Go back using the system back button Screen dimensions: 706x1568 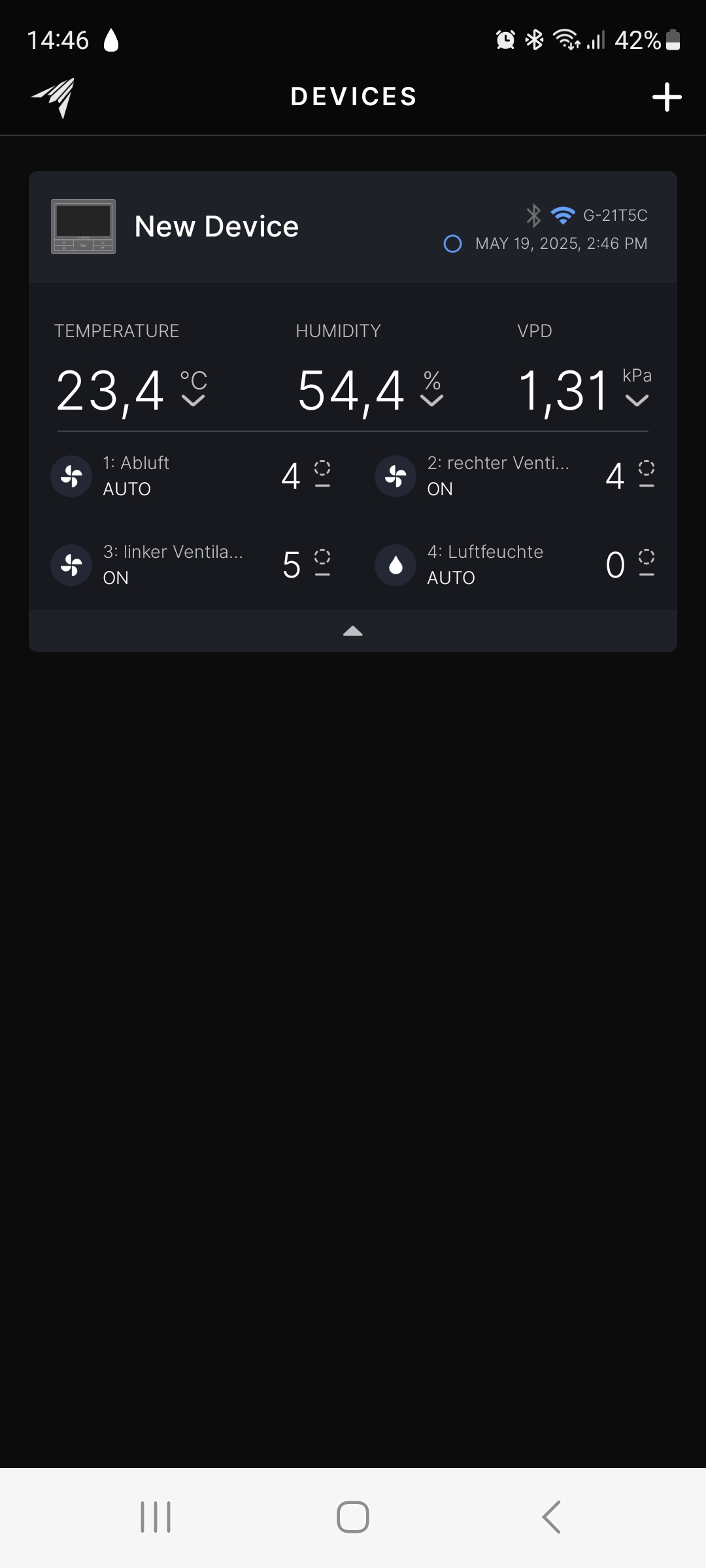pos(551,1517)
